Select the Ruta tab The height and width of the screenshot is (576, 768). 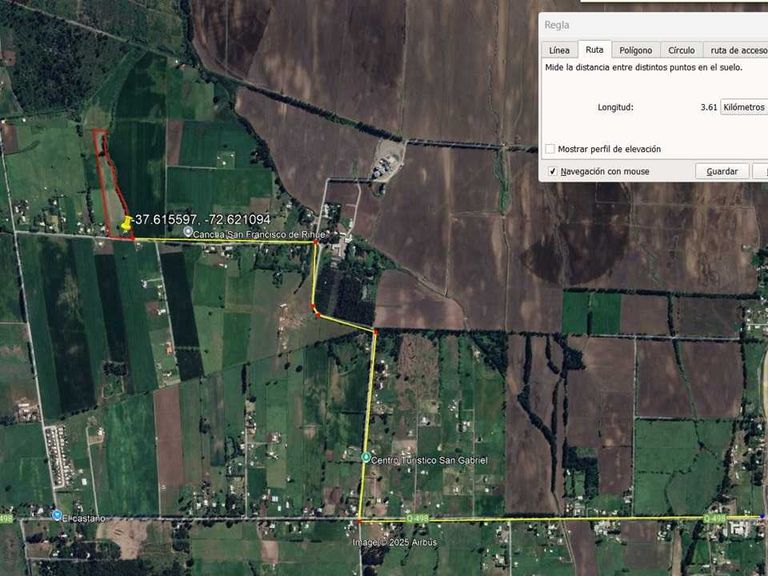(594, 50)
